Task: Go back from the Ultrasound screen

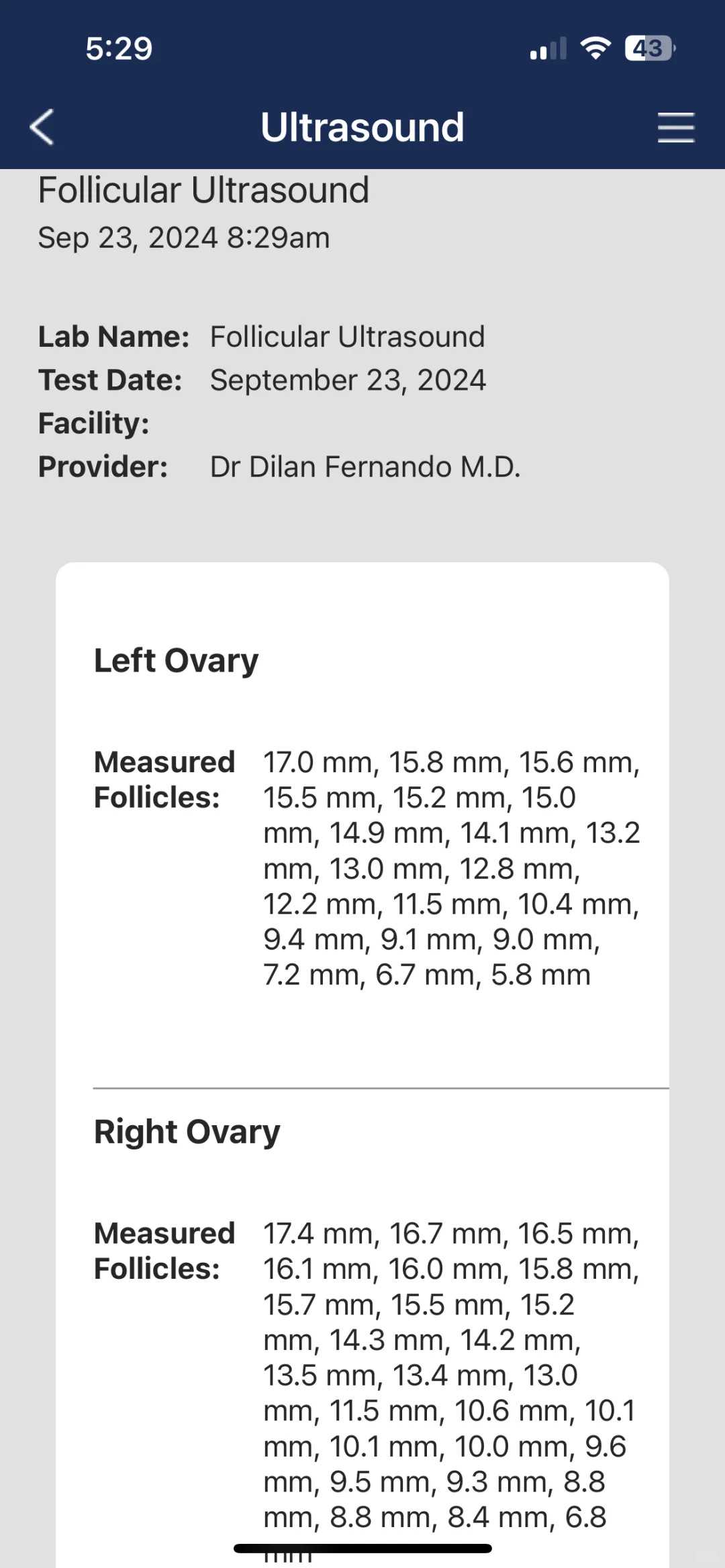Action: [x=42, y=127]
